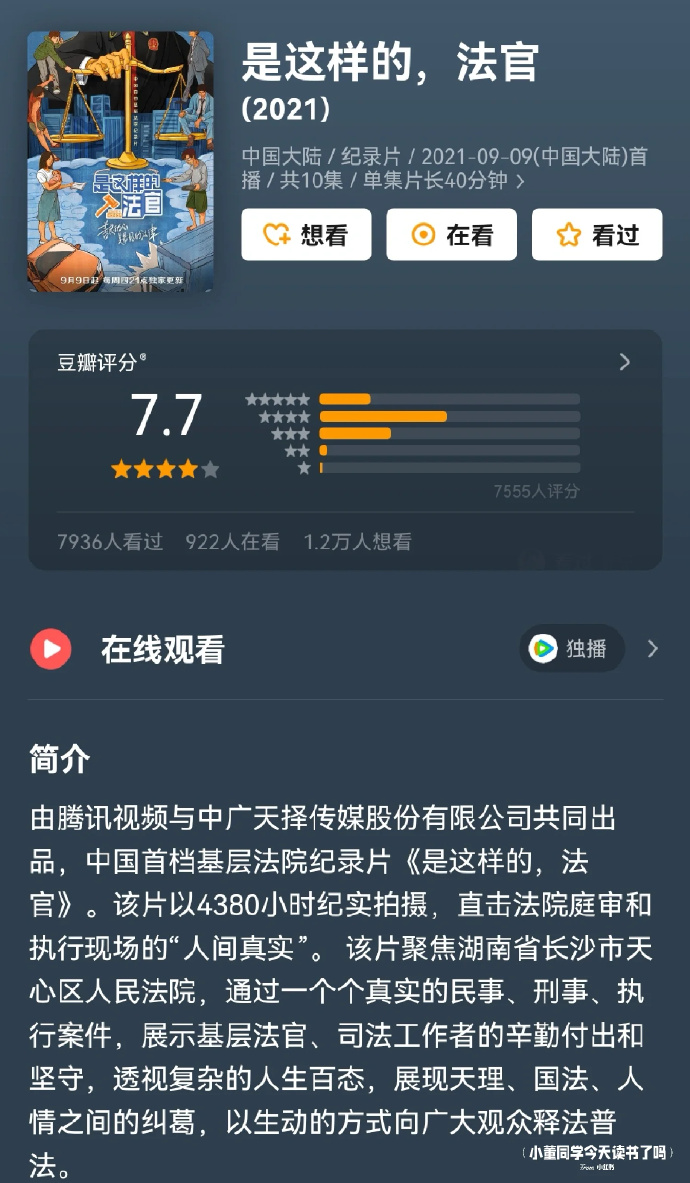Open the 在线观看 row

point(345,649)
